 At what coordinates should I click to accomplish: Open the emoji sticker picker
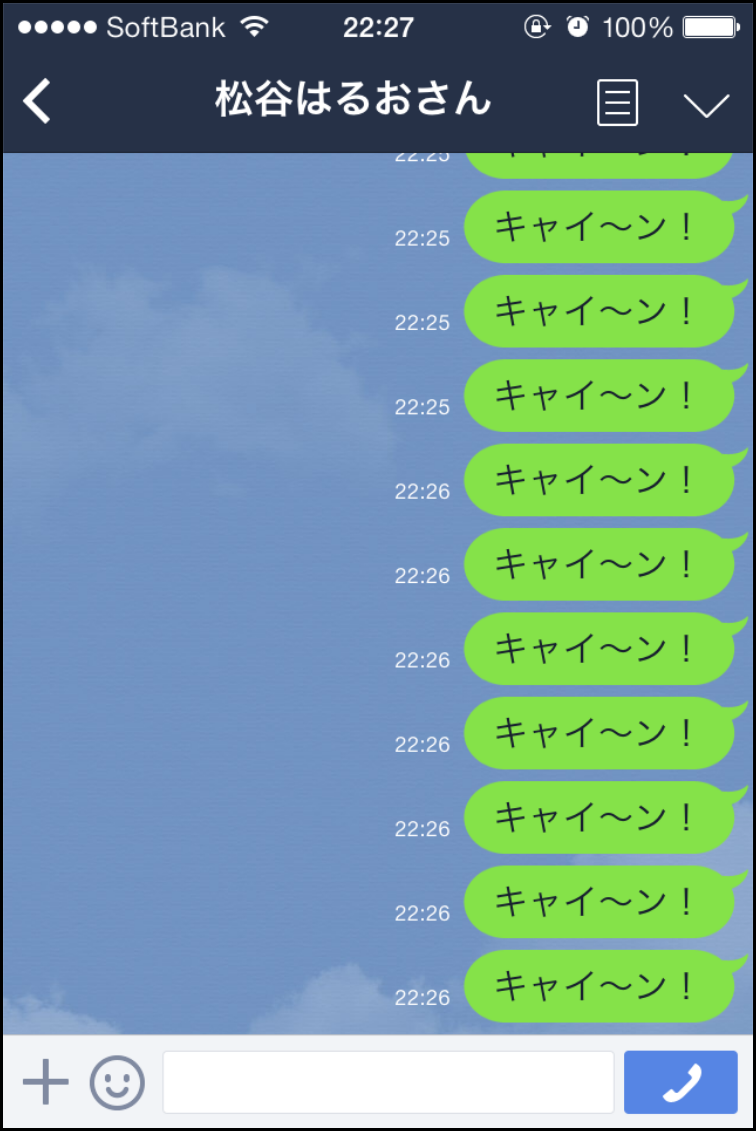pos(117,1082)
